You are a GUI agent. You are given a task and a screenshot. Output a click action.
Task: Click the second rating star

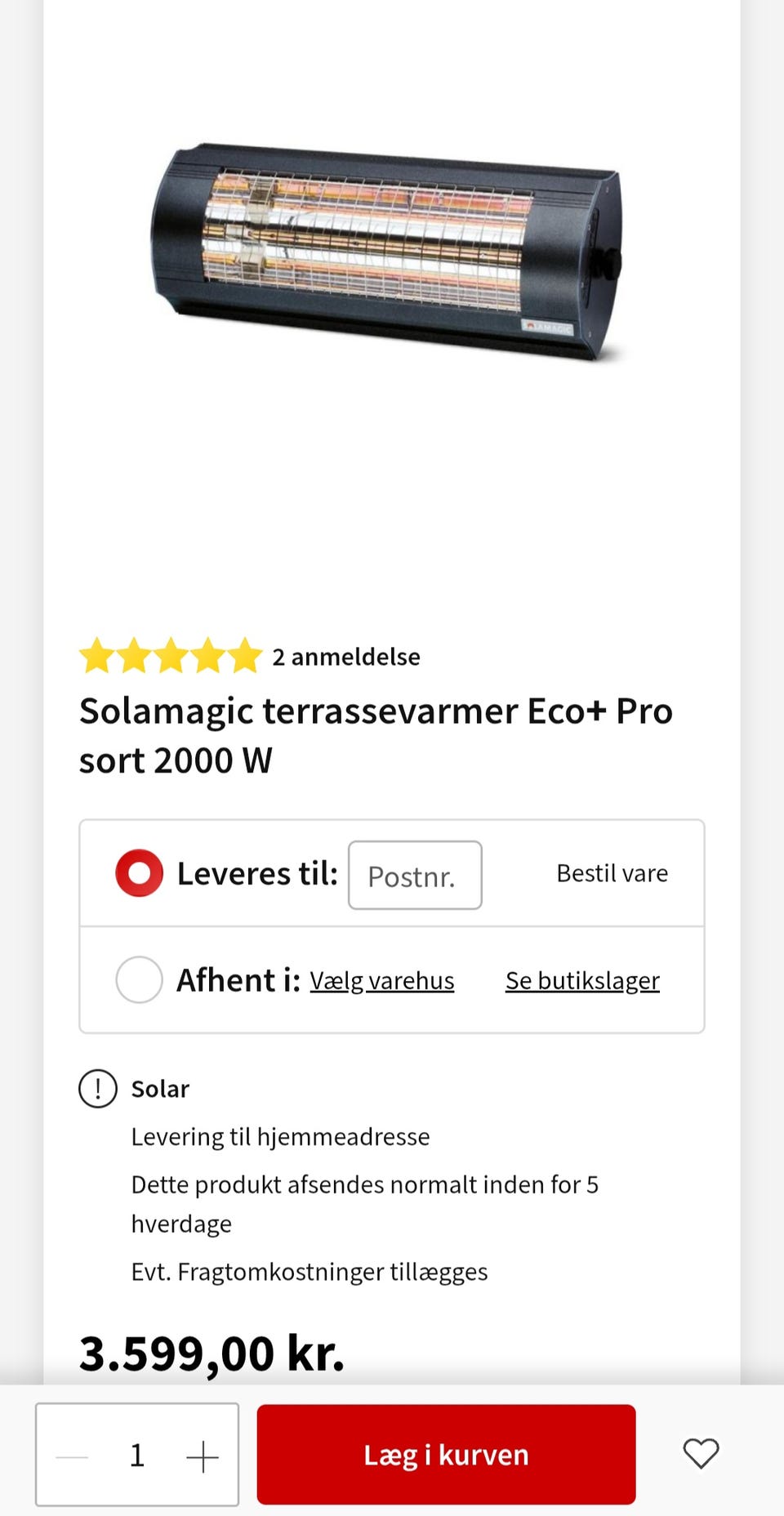click(x=133, y=655)
